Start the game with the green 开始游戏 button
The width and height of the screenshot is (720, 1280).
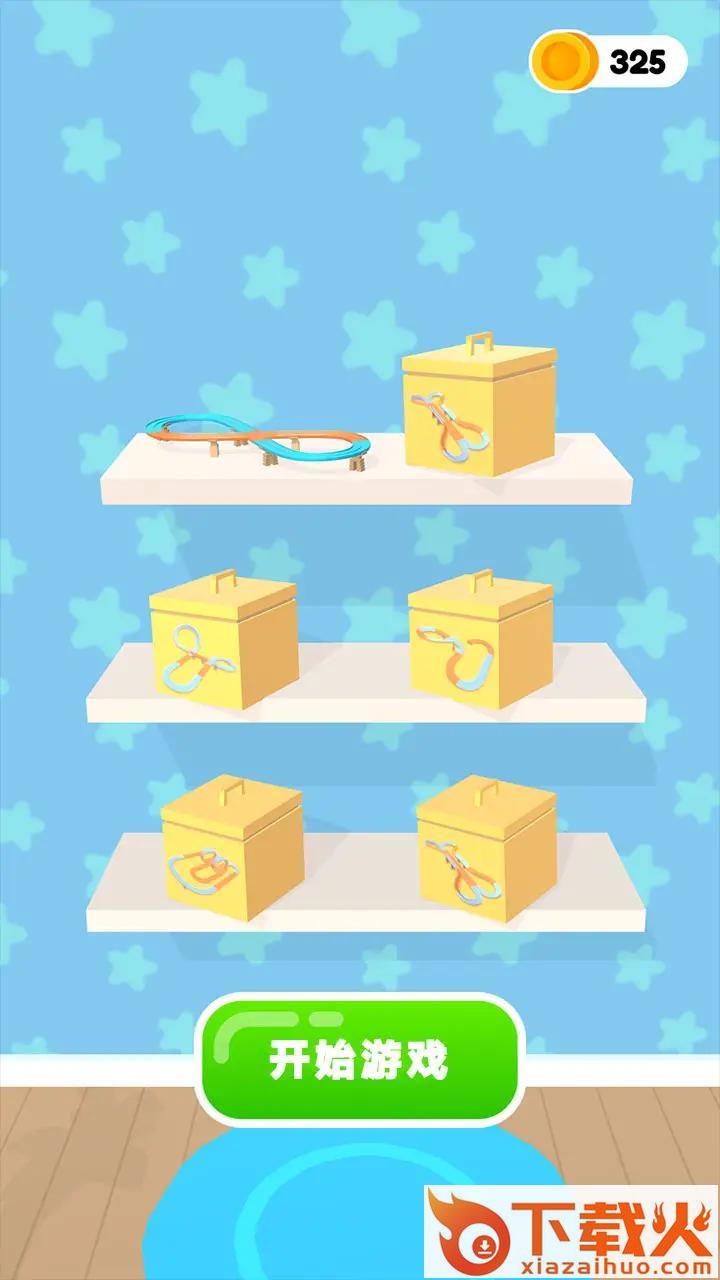[x=360, y=1060]
